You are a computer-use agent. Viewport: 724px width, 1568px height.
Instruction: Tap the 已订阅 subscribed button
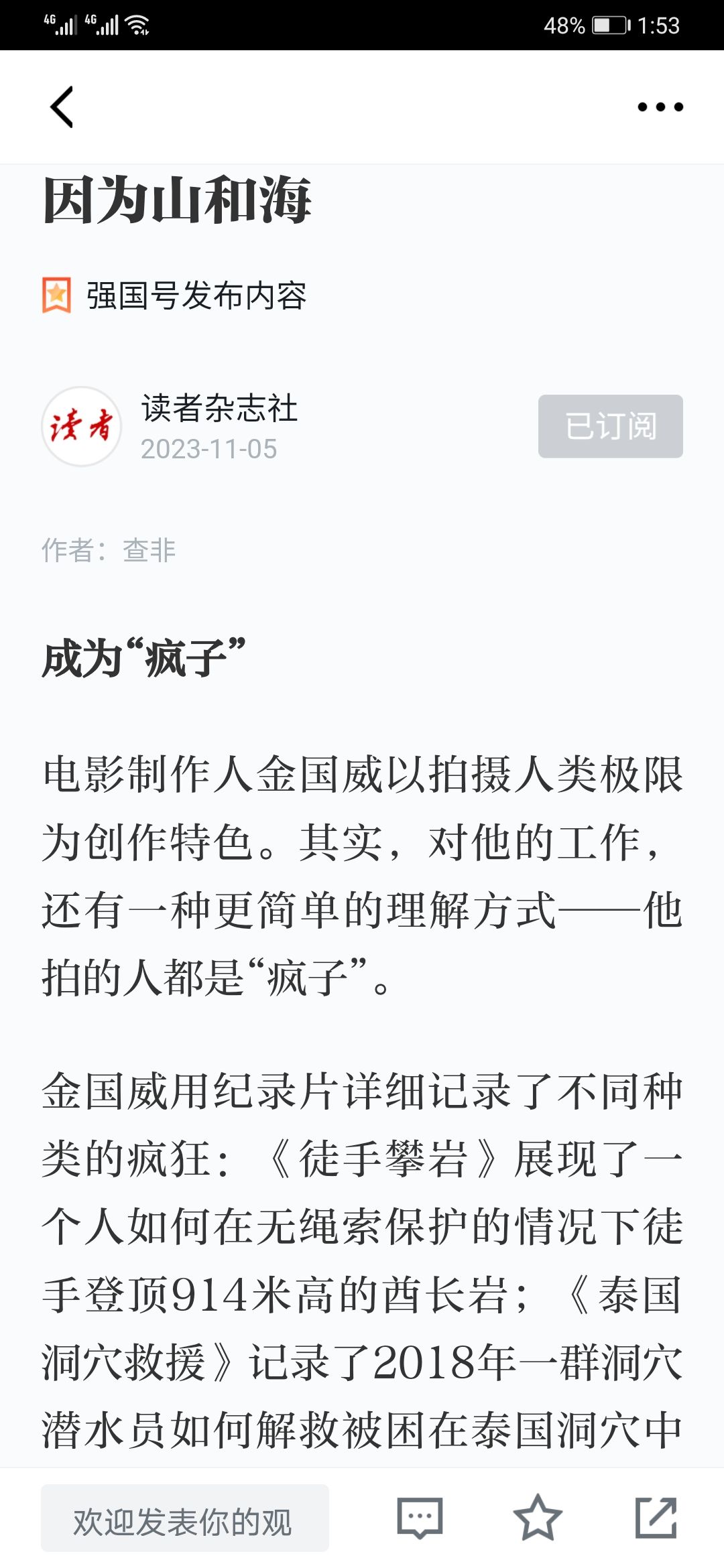click(x=610, y=426)
